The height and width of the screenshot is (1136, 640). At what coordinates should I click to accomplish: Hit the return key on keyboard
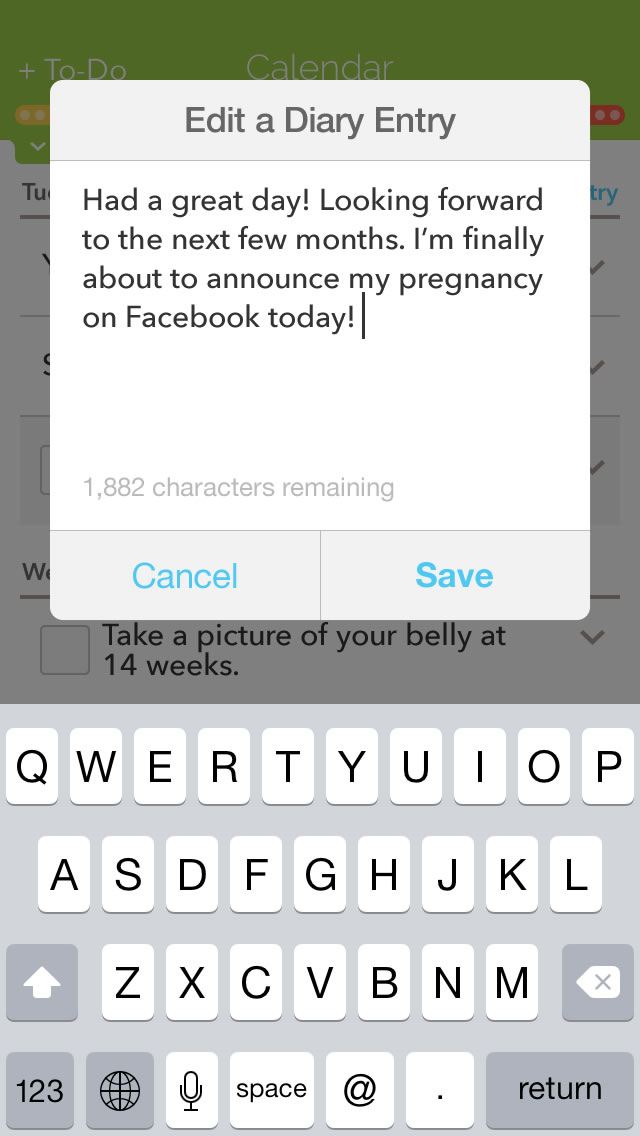click(x=559, y=1089)
